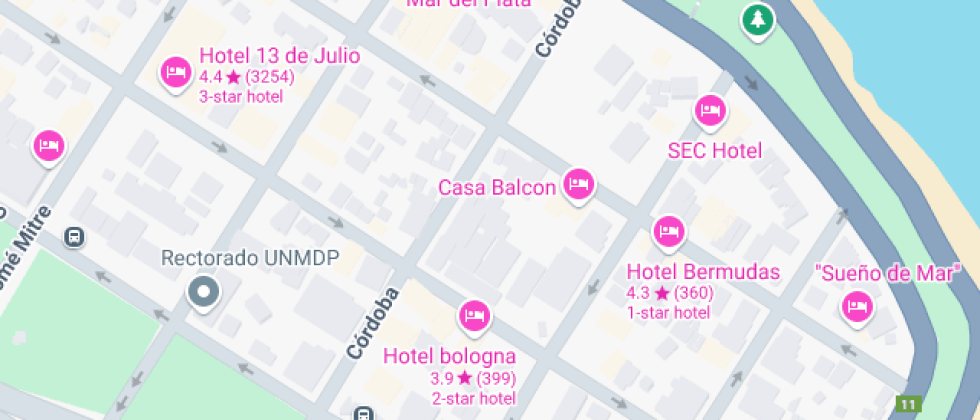Open the Rectorado UNMDP location marker

tap(205, 293)
